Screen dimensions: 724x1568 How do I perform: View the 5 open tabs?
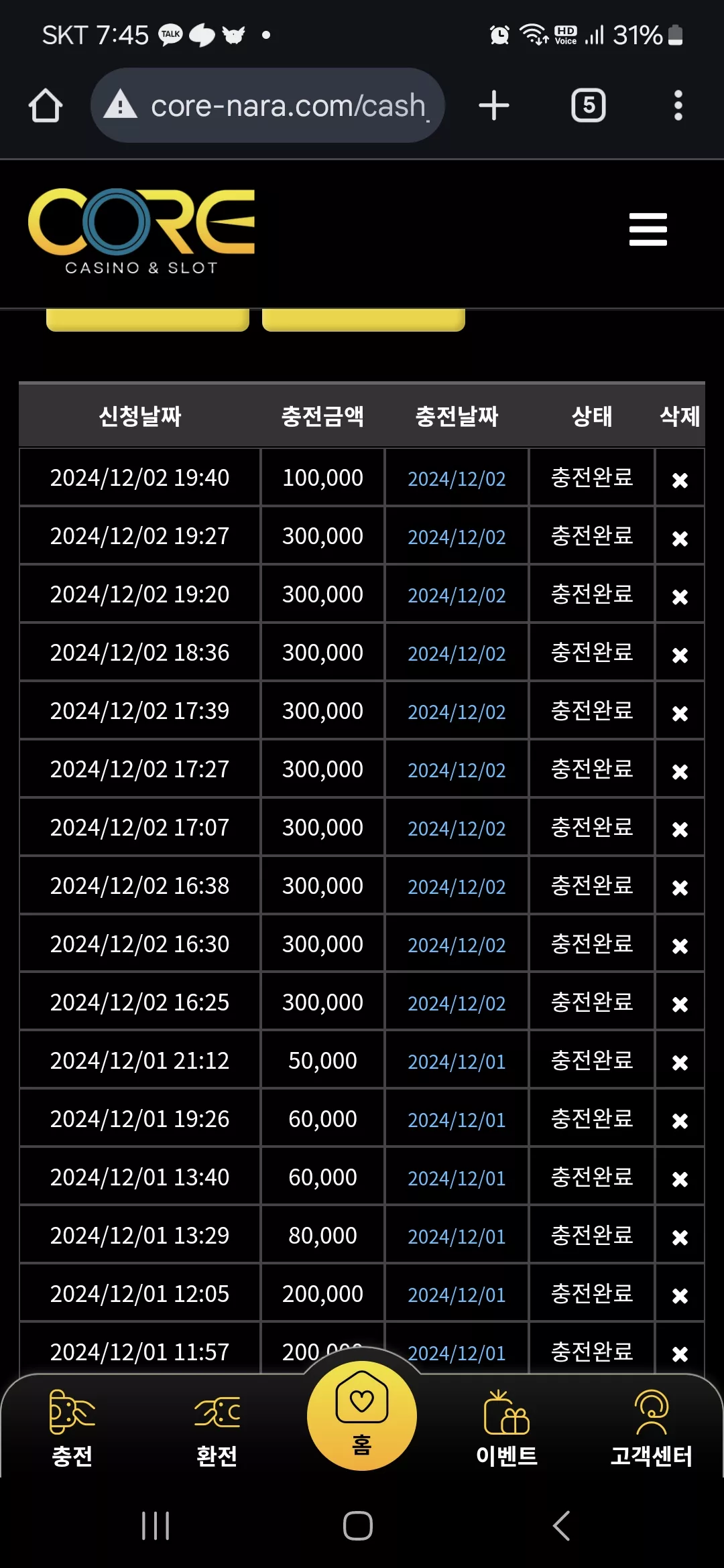[x=589, y=105]
